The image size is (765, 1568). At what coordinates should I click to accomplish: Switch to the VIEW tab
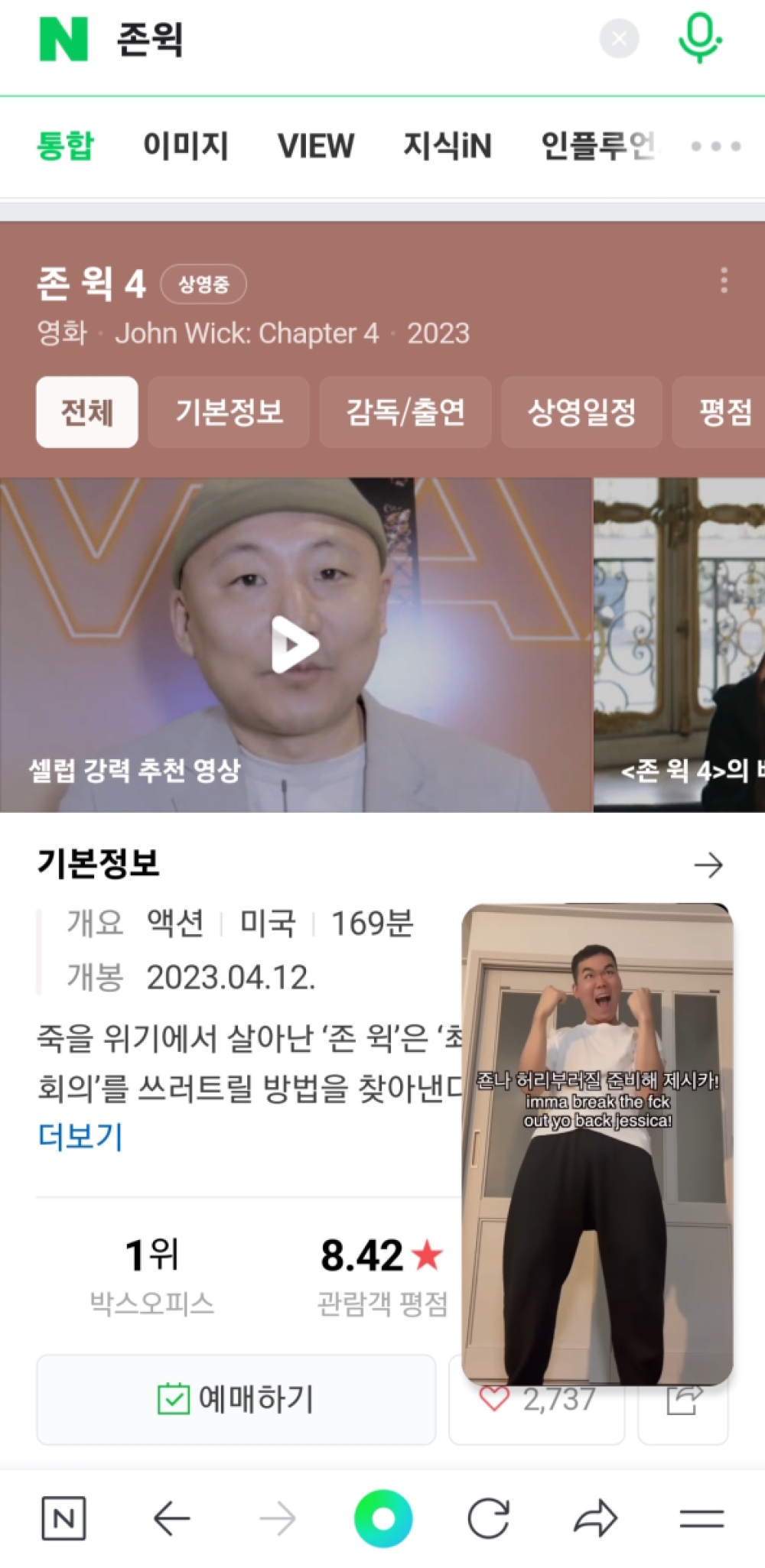pyautogui.click(x=315, y=145)
